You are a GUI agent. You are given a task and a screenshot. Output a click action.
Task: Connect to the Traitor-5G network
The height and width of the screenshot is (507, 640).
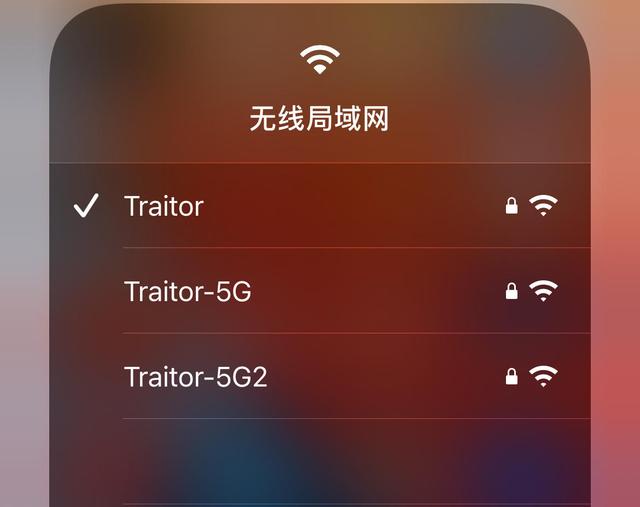click(188, 291)
